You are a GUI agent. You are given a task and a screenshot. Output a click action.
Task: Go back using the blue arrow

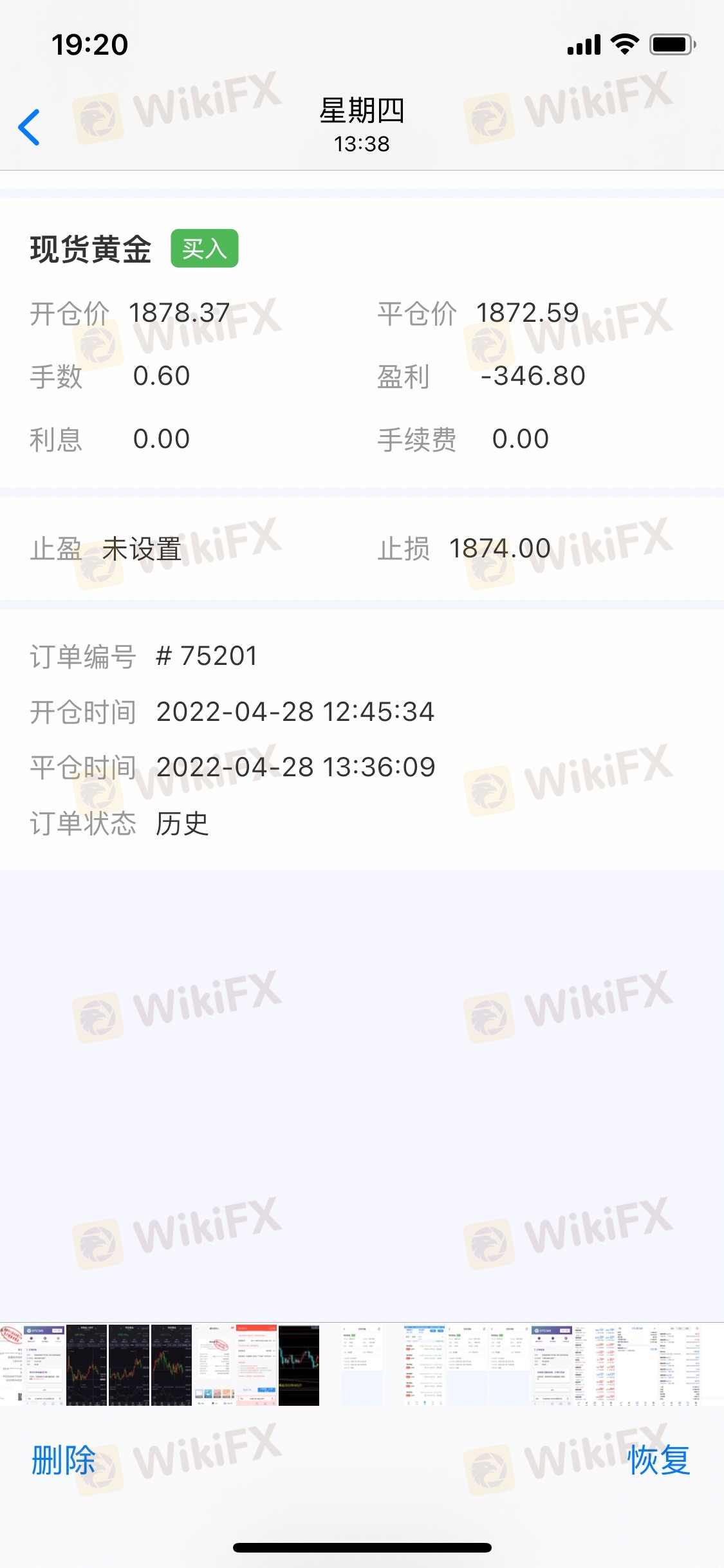(x=30, y=127)
